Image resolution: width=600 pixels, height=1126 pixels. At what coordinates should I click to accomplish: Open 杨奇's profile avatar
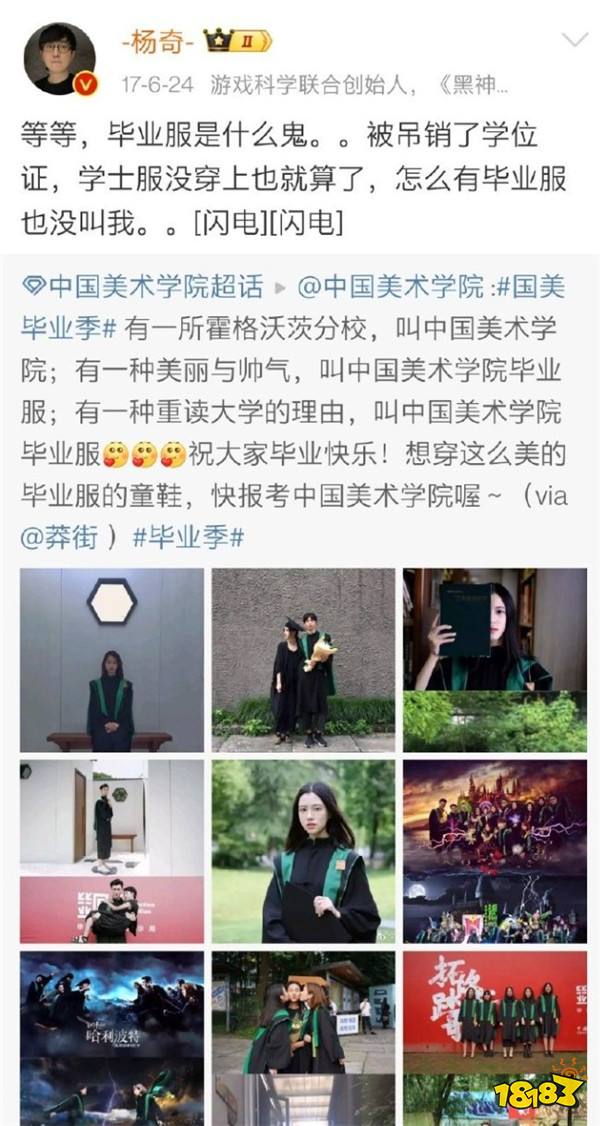click(x=59, y=59)
